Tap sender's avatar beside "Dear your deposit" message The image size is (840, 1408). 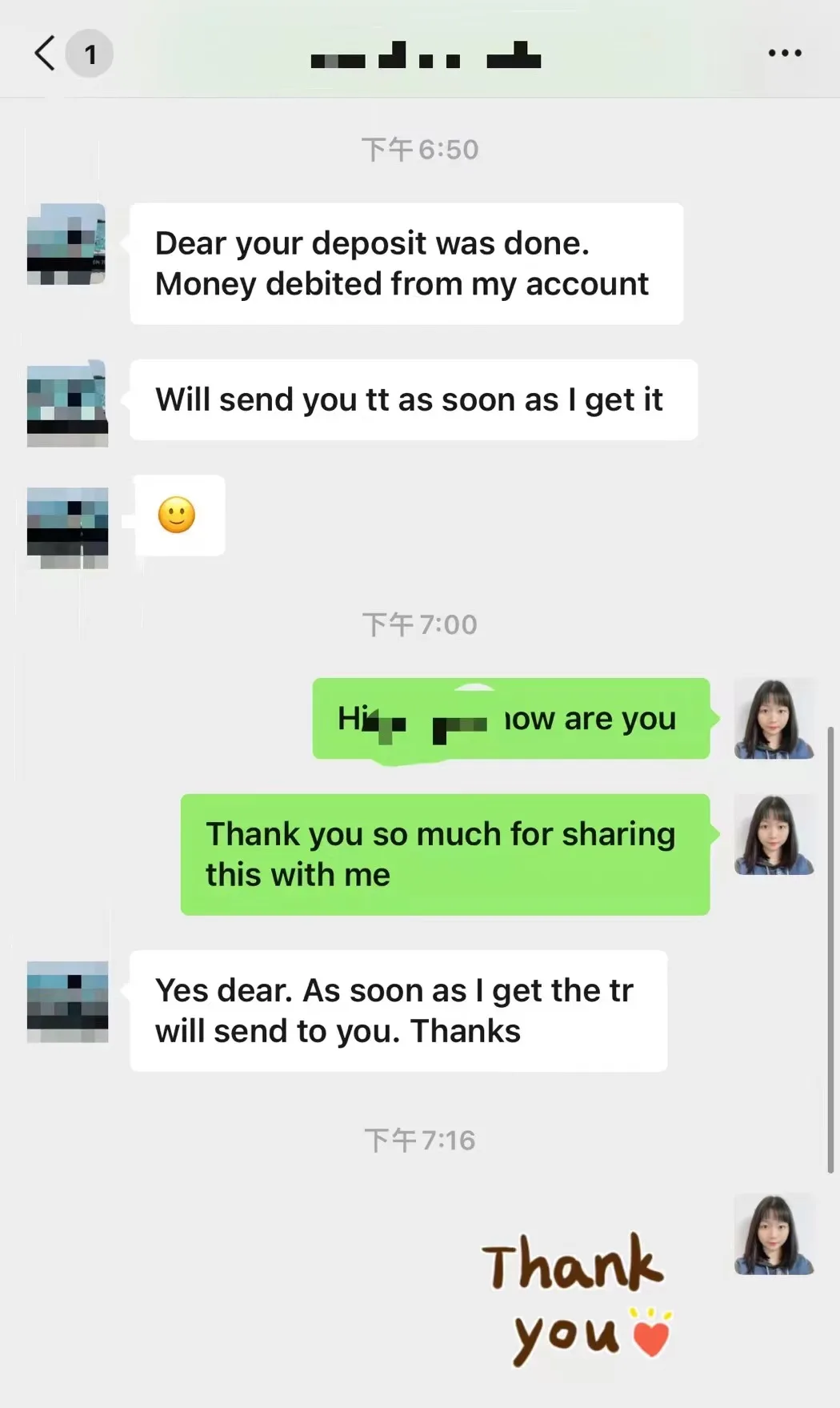point(67,244)
